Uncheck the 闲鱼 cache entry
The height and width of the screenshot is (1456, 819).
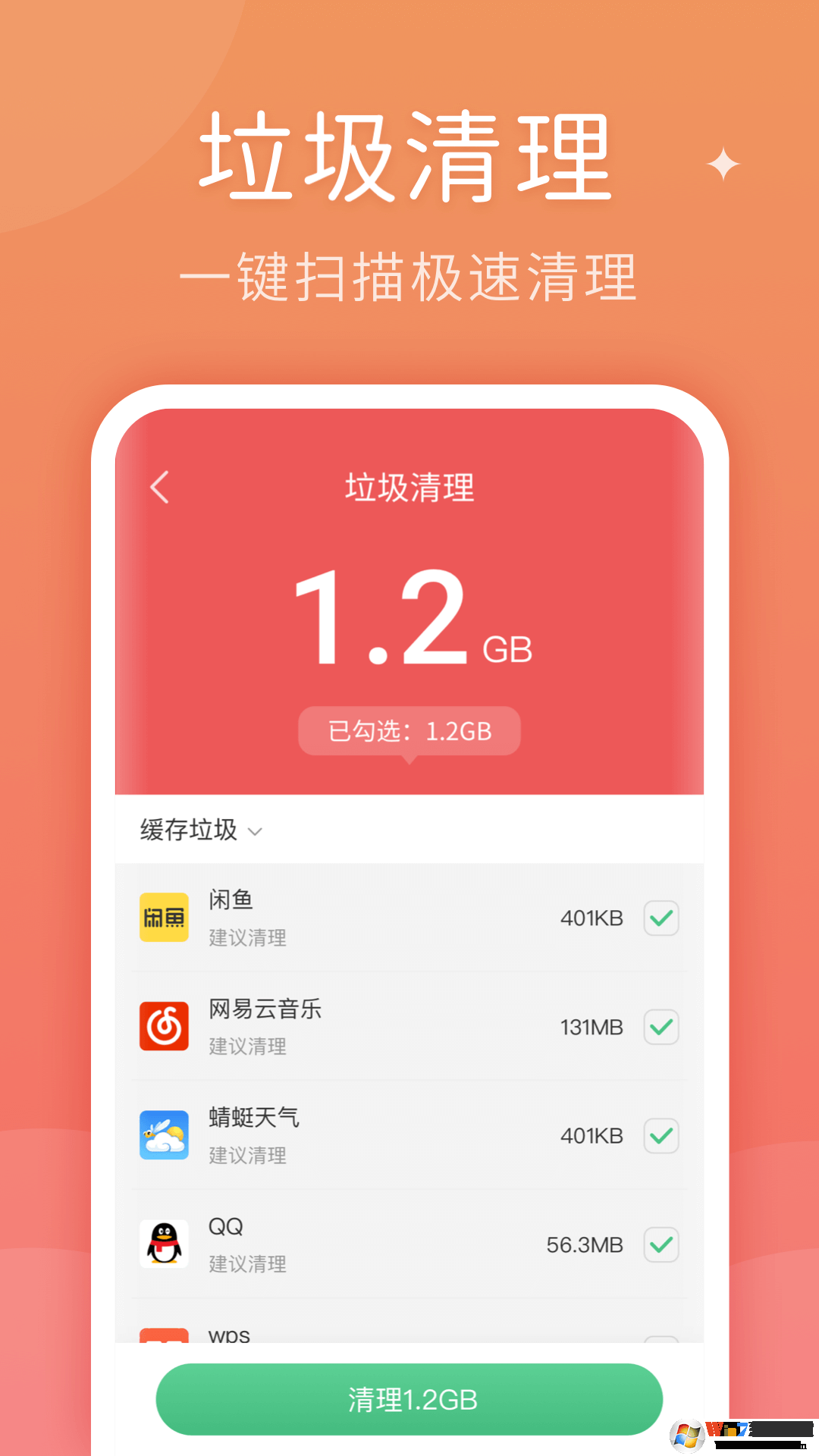661,918
